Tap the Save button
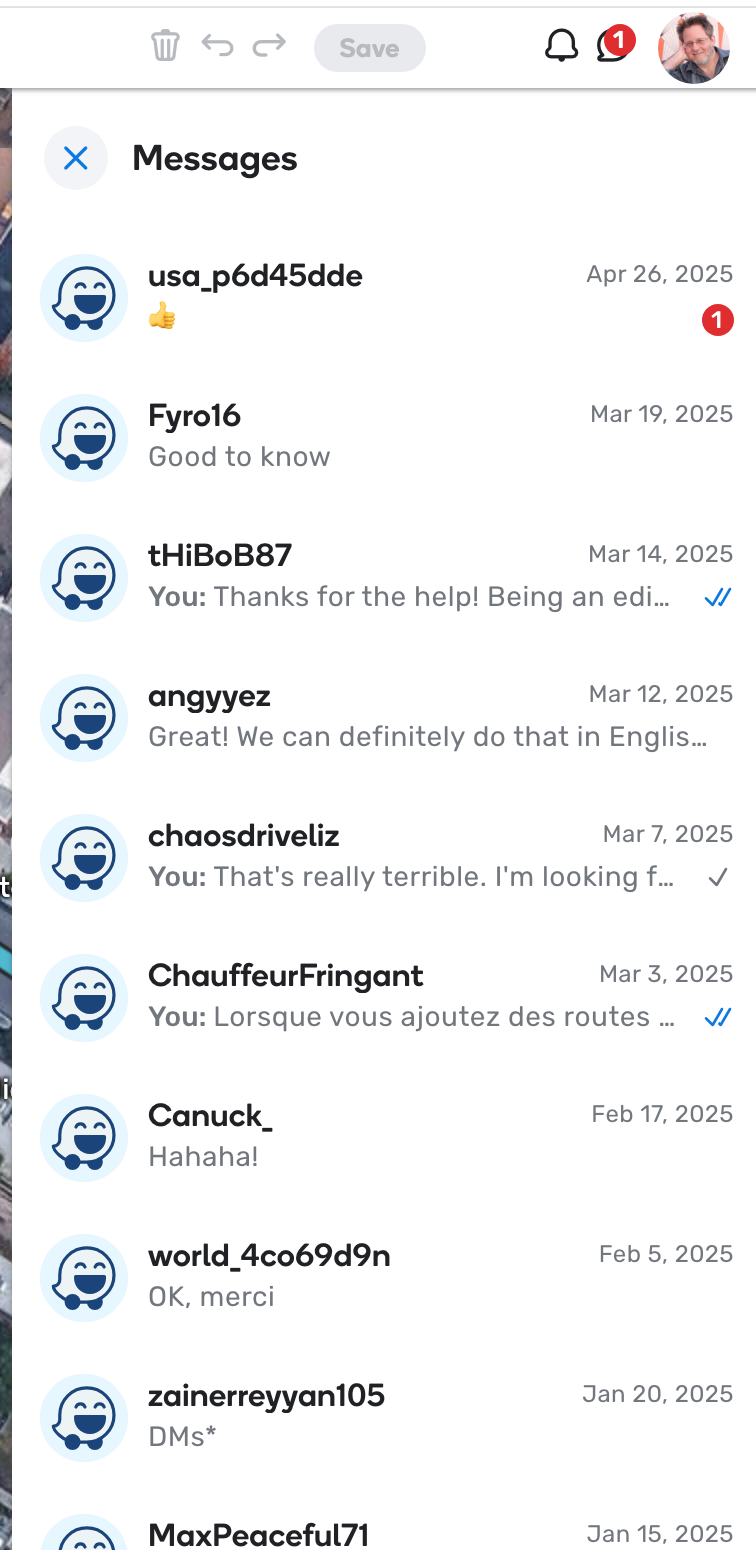Image resolution: width=756 pixels, height=1550 pixels. (369, 48)
